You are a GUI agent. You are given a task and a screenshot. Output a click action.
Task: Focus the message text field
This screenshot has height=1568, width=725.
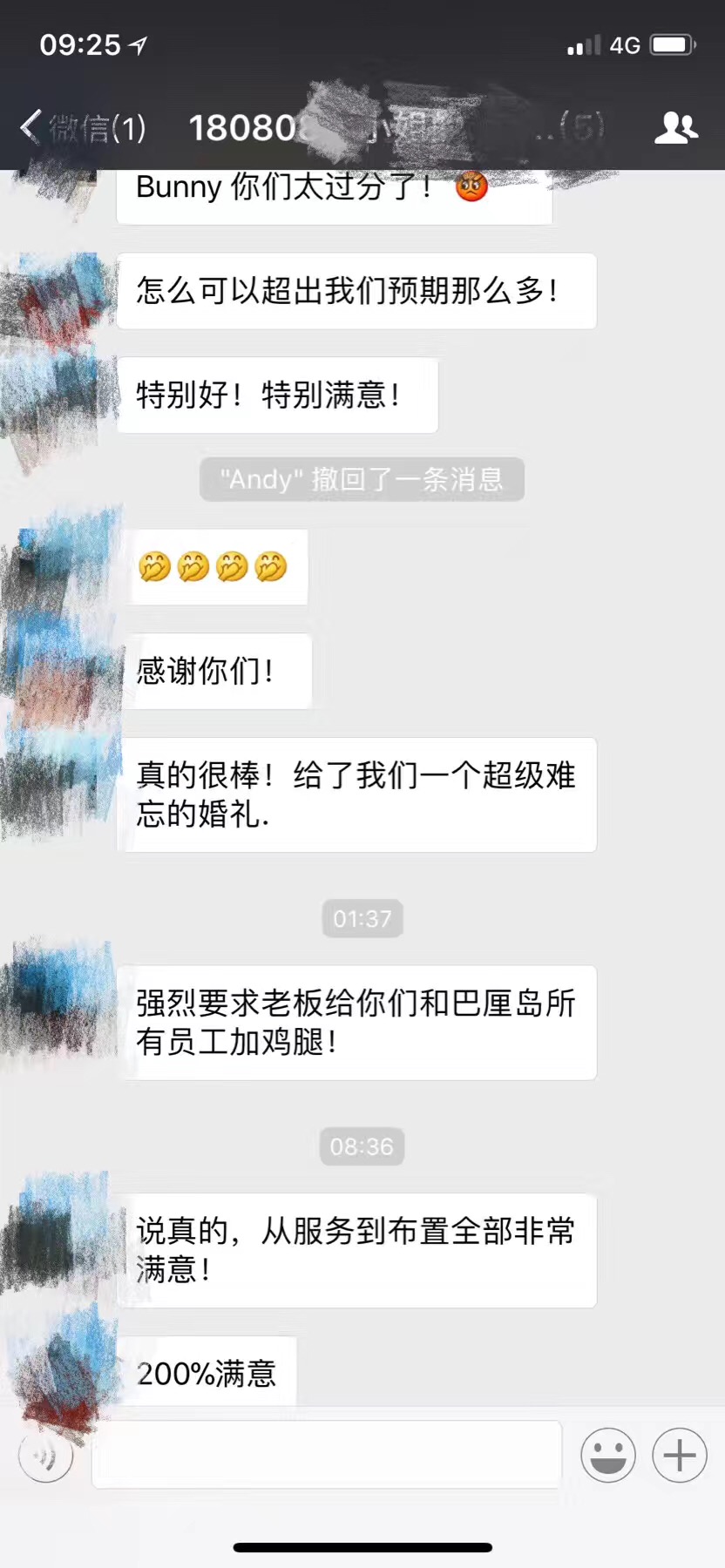[x=327, y=1455]
